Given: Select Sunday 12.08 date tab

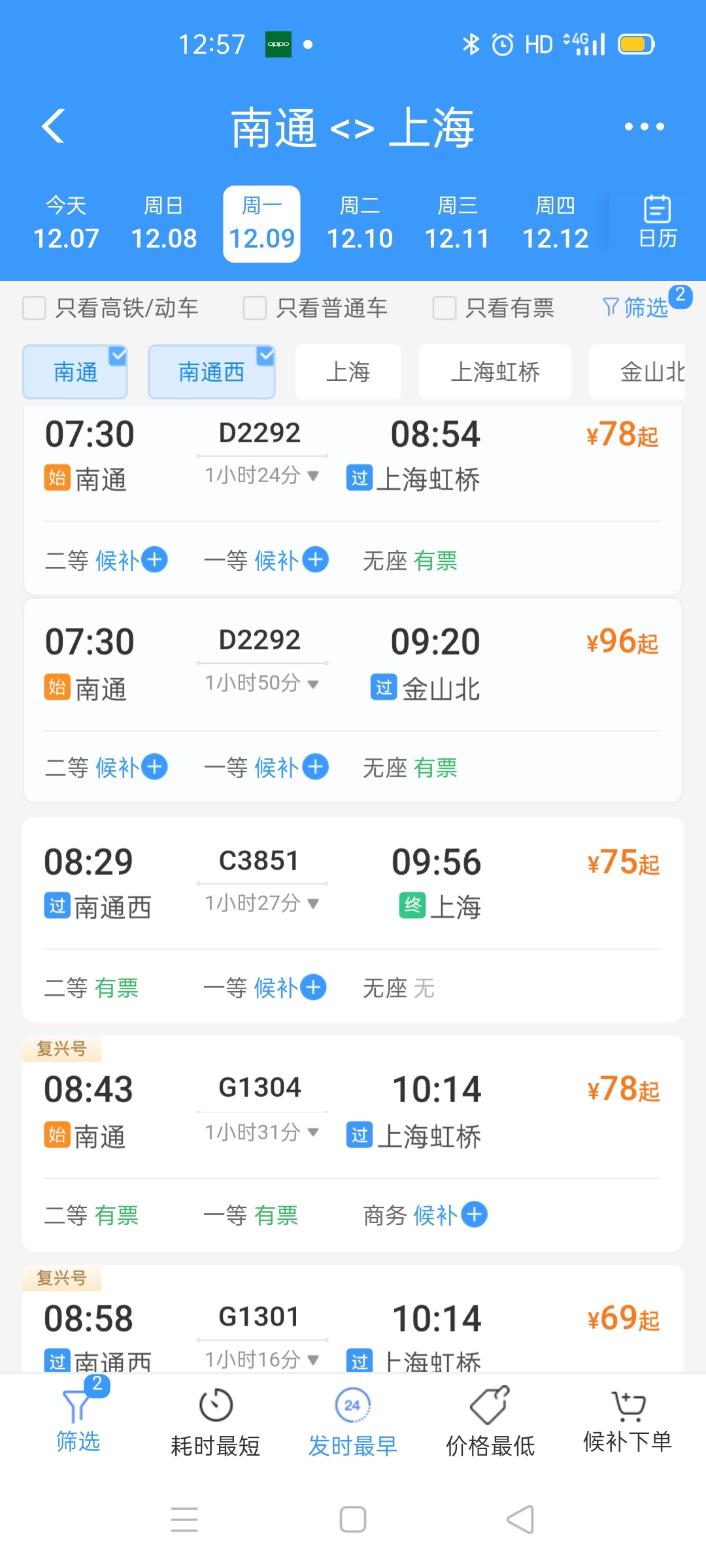Looking at the screenshot, I should [164, 224].
